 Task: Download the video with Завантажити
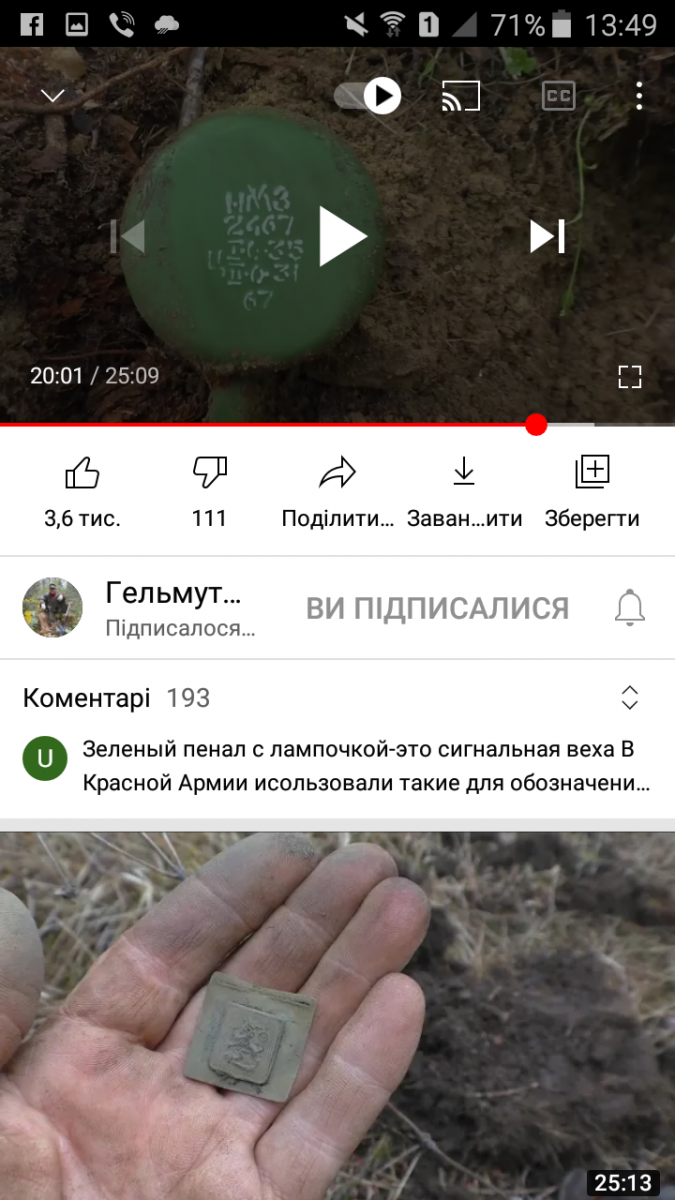(464, 492)
